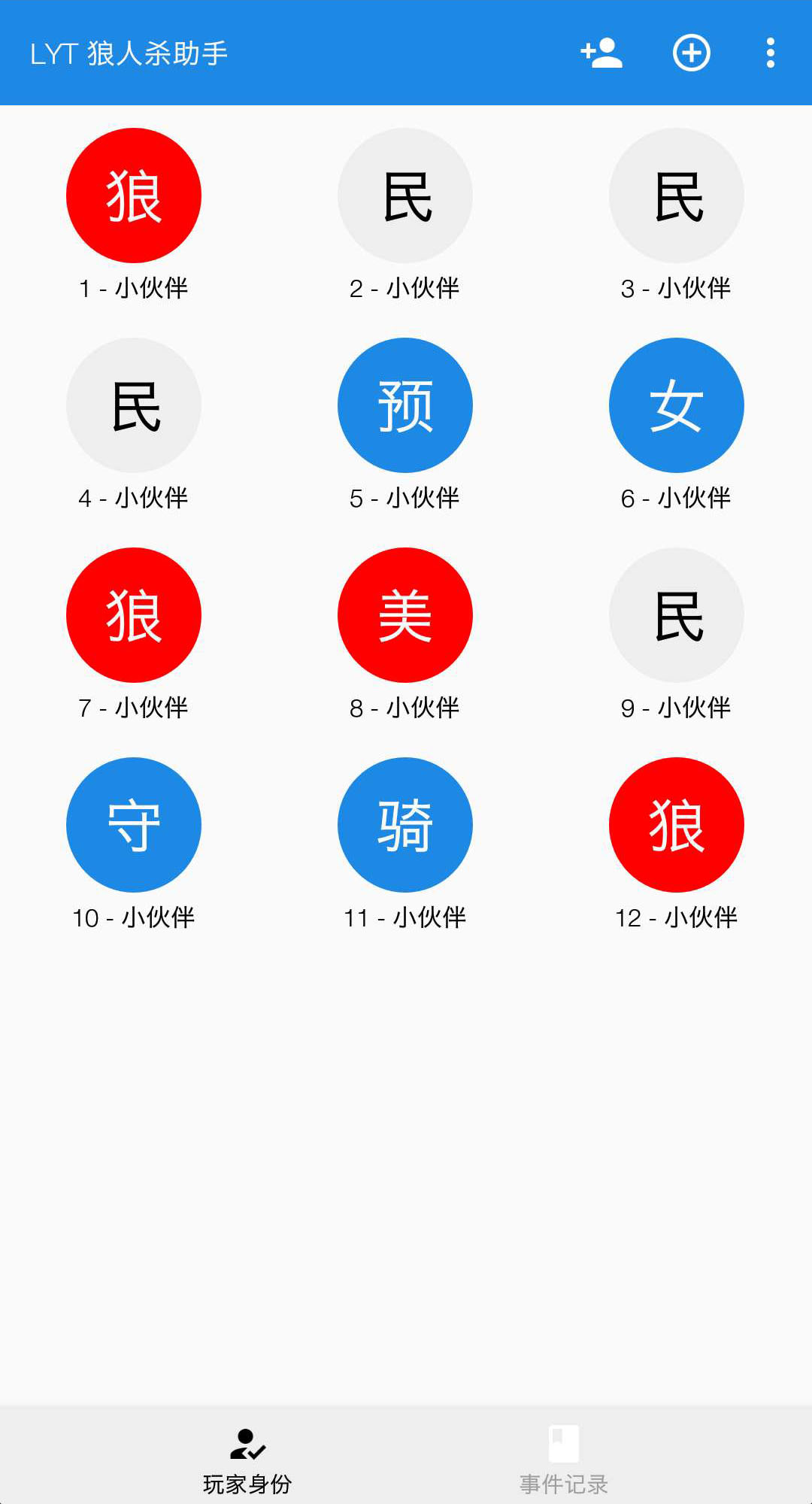Select the knight avatar of player 11
This screenshot has width=812, height=1504.
click(404, 824)
